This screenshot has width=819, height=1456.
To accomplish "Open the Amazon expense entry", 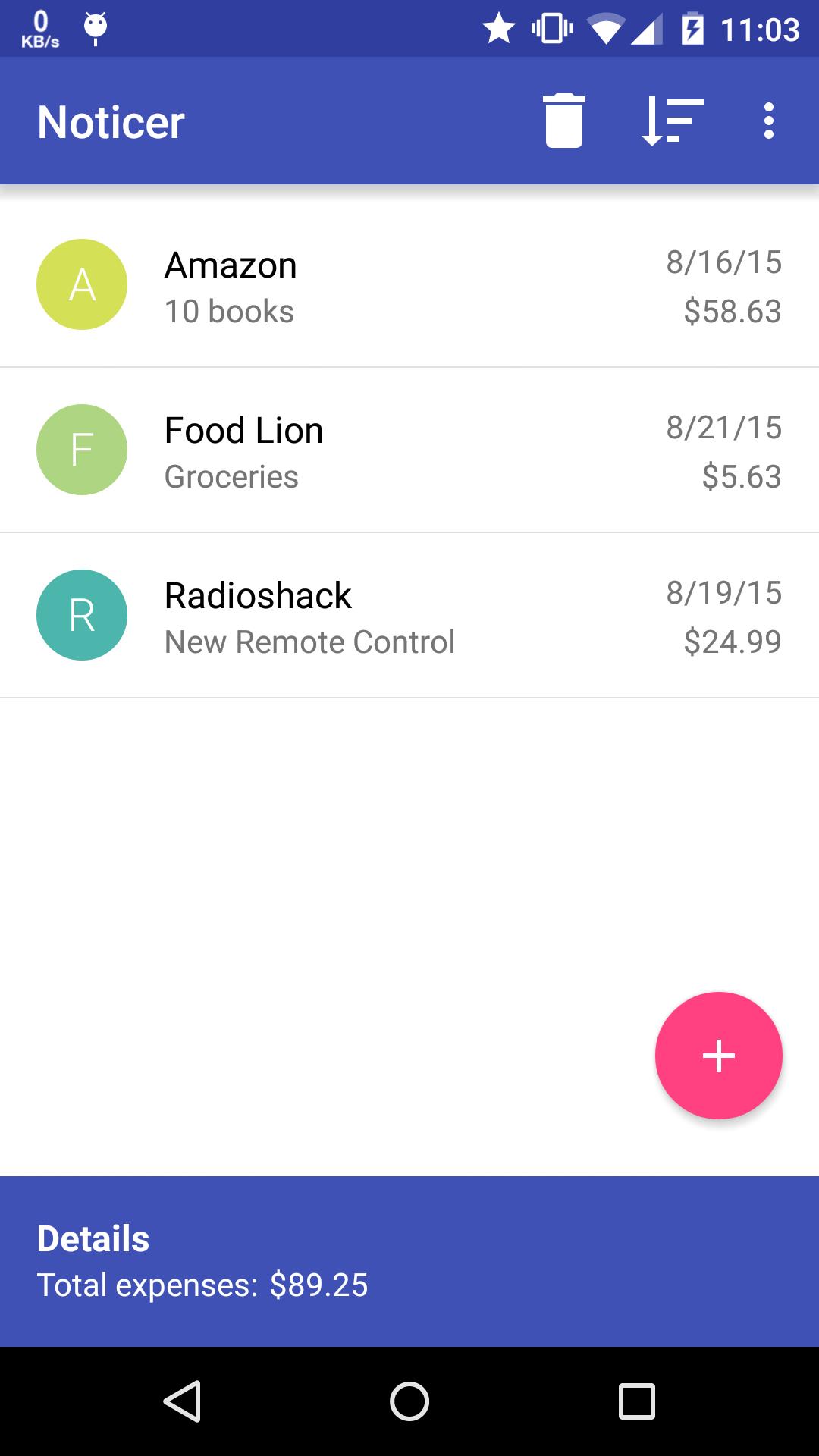I will 409,286.
